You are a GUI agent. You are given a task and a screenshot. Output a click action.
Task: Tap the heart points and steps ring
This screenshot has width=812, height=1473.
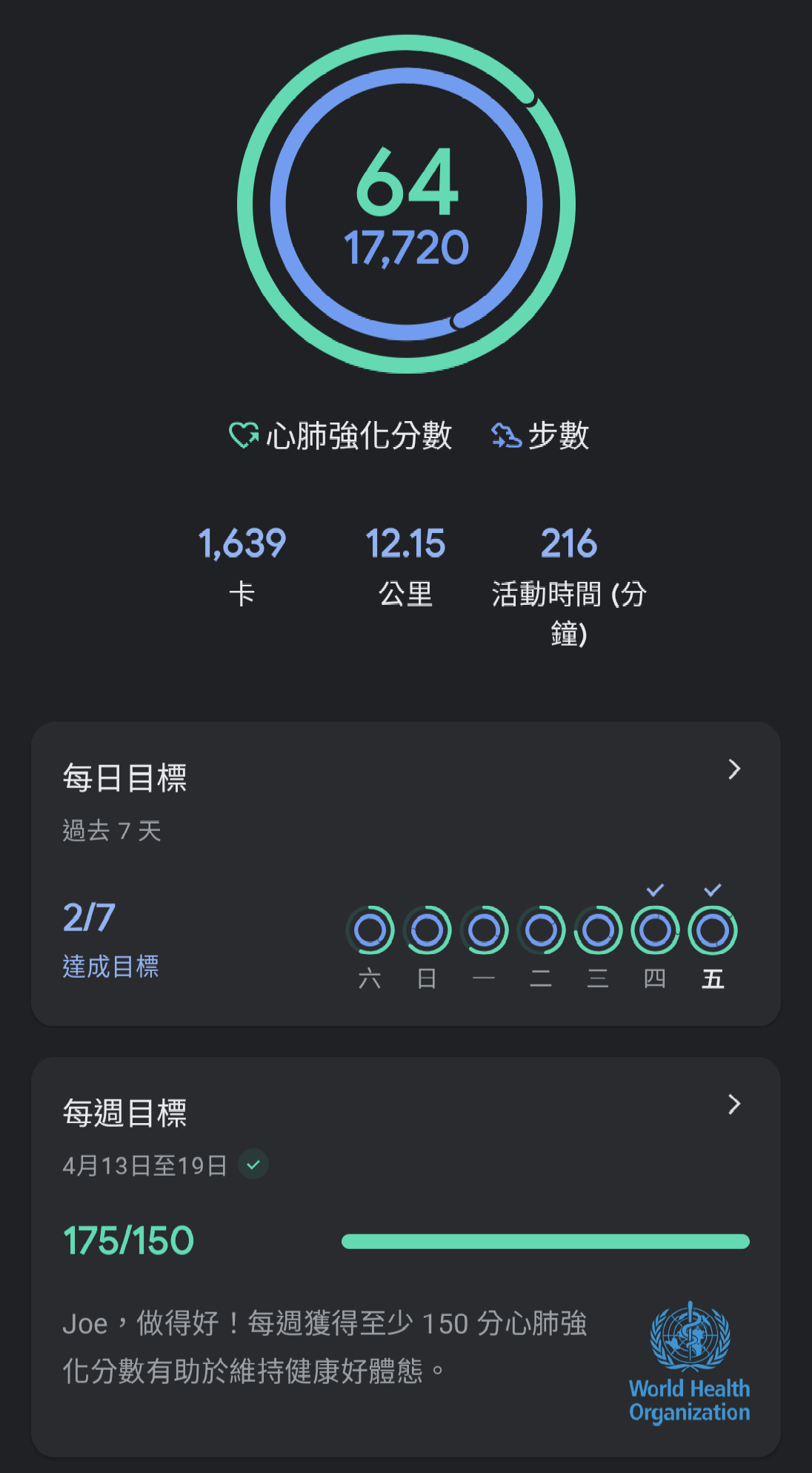[x=406, y=204]
